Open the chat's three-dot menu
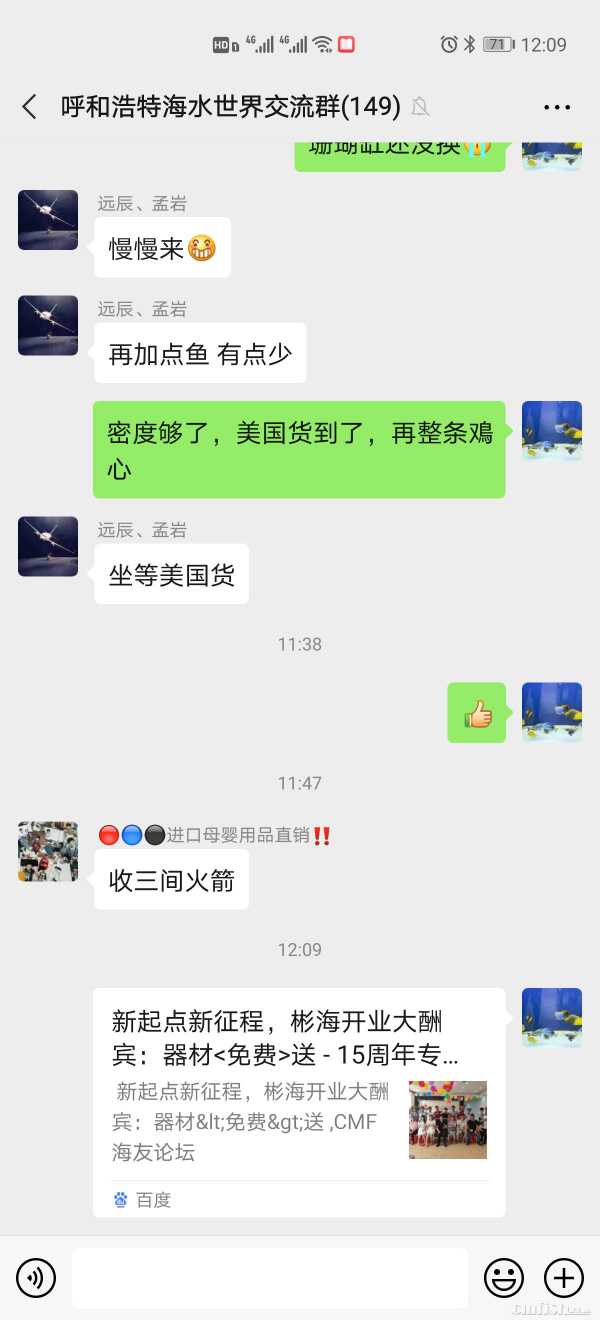 (557, 107)
